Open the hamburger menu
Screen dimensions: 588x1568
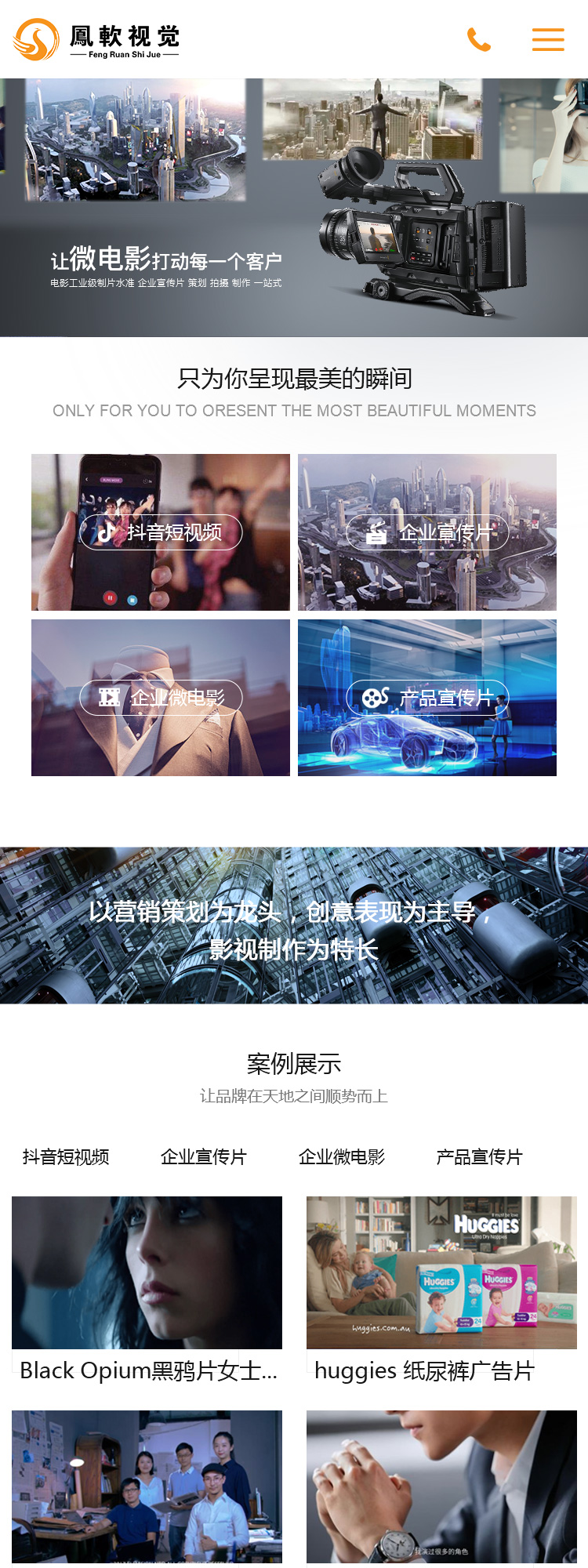coord(548,39)
